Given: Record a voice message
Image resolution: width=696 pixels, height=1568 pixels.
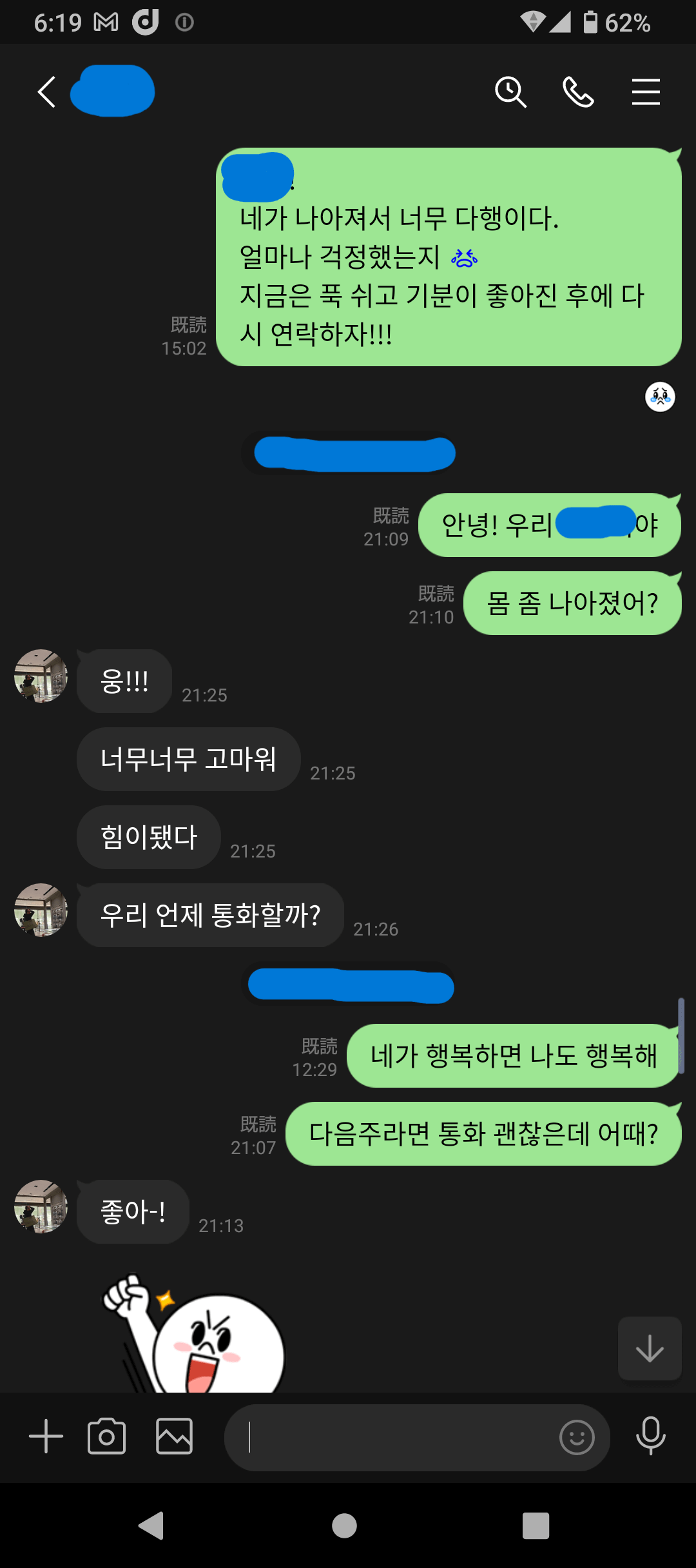Looking at the screenshot, I should (651, 1436).
